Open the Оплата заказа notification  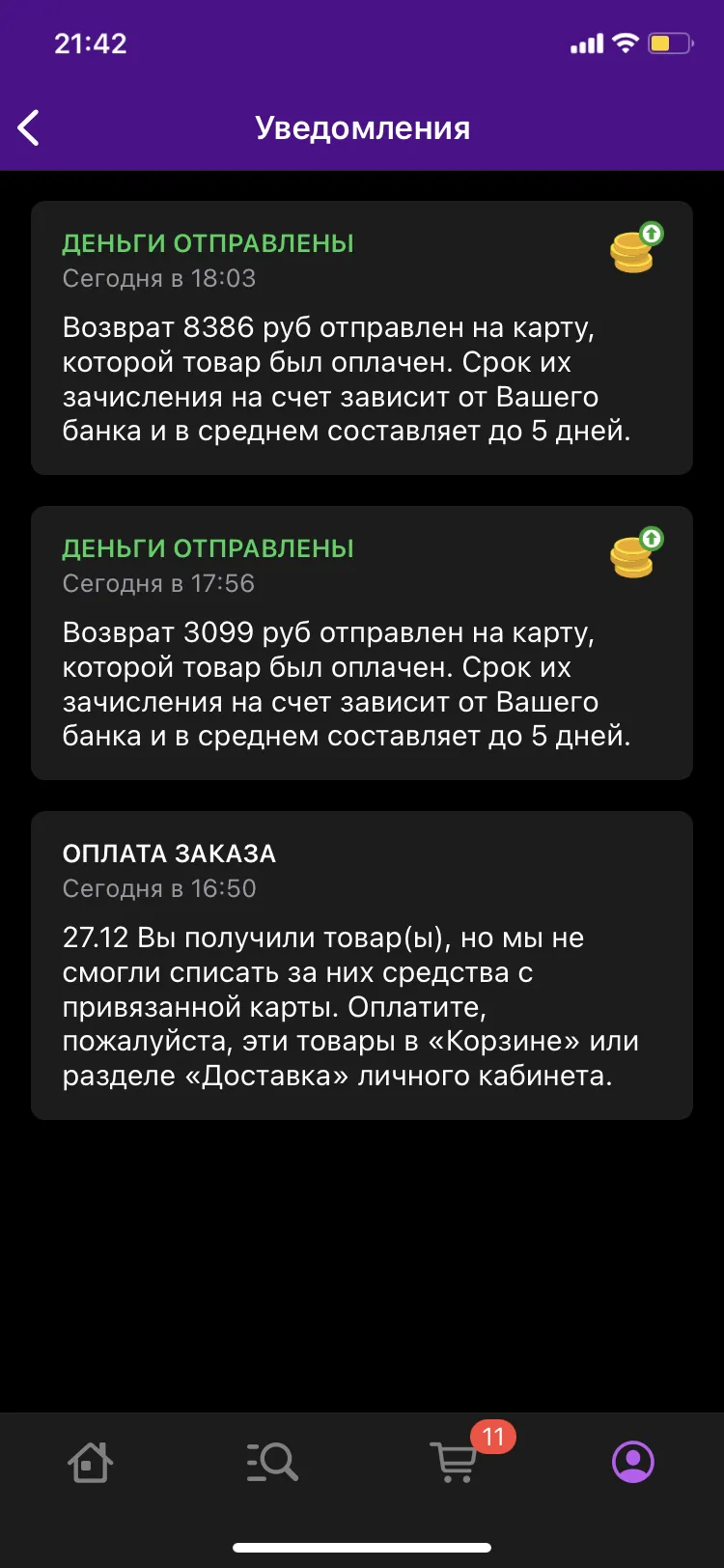[362, 966]
